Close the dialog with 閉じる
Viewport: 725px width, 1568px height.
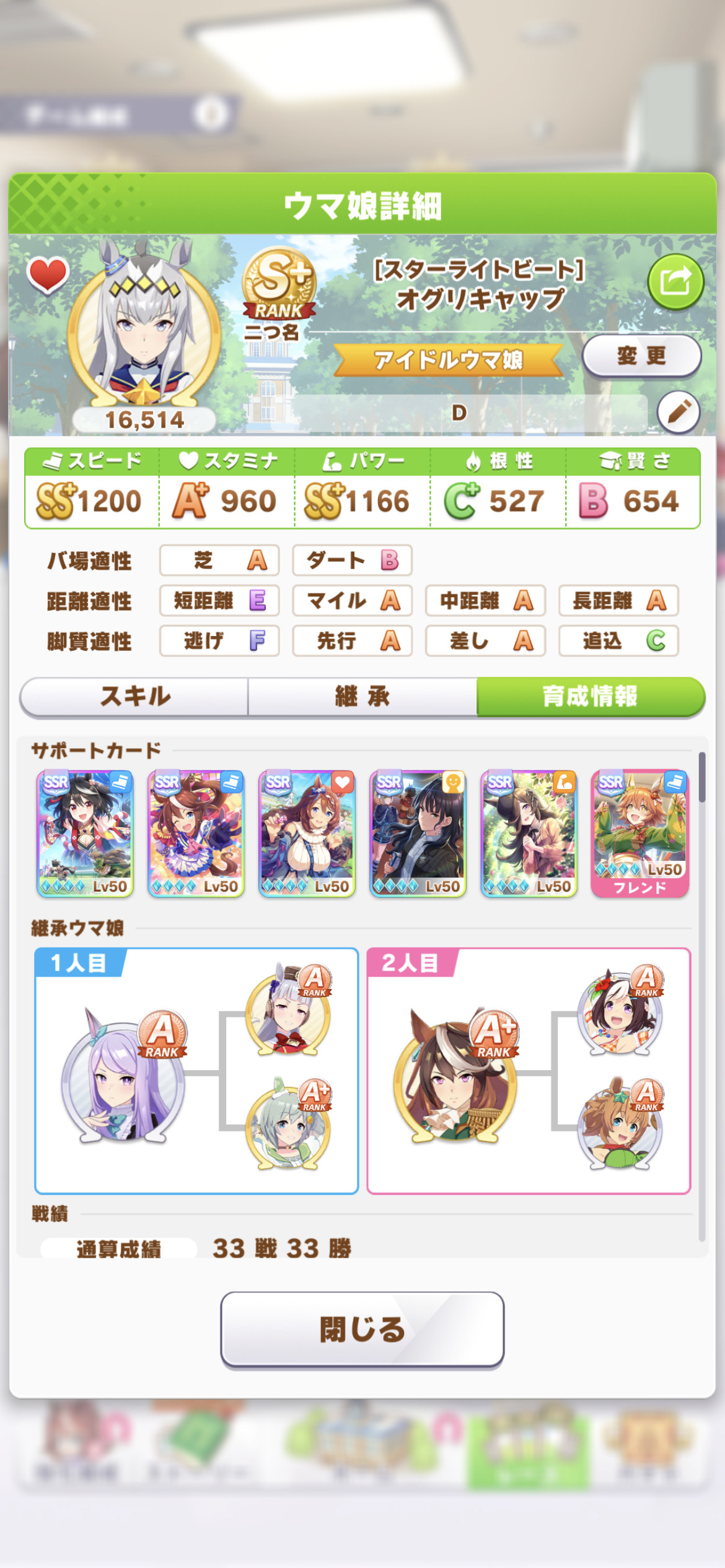(x=362, y=1329)
